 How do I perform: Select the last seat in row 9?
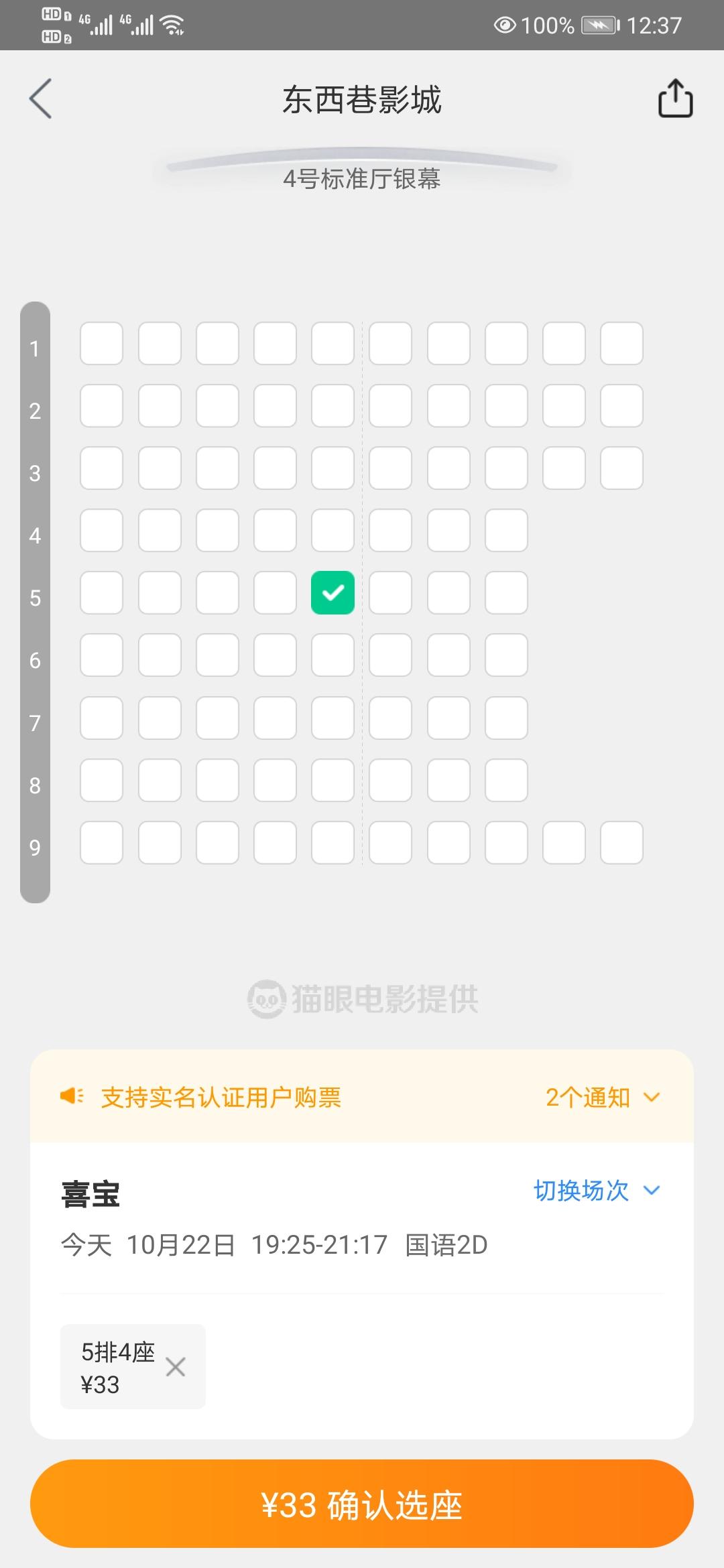[x=621, y=842]
